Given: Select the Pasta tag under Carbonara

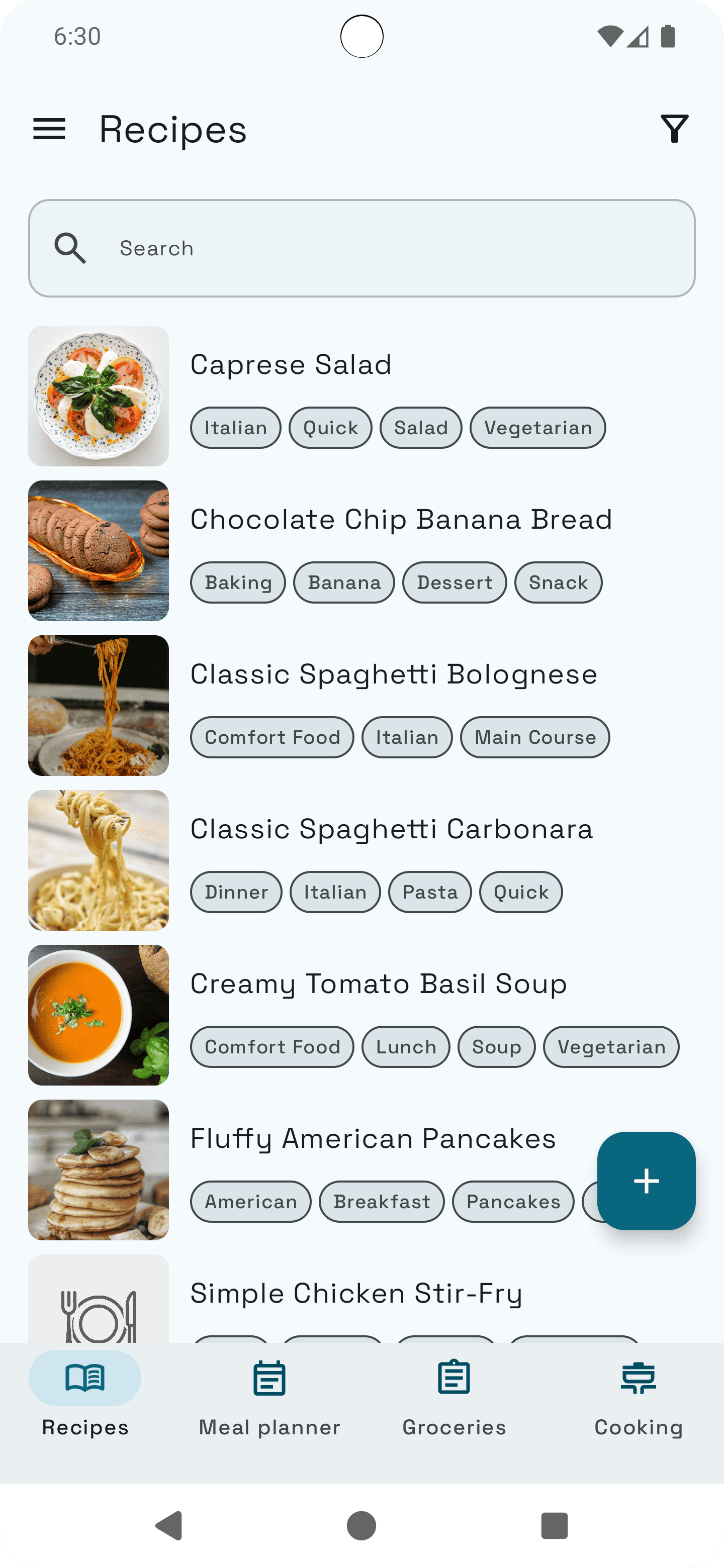Looking at the screenshot, I should [x=429, y=892].
